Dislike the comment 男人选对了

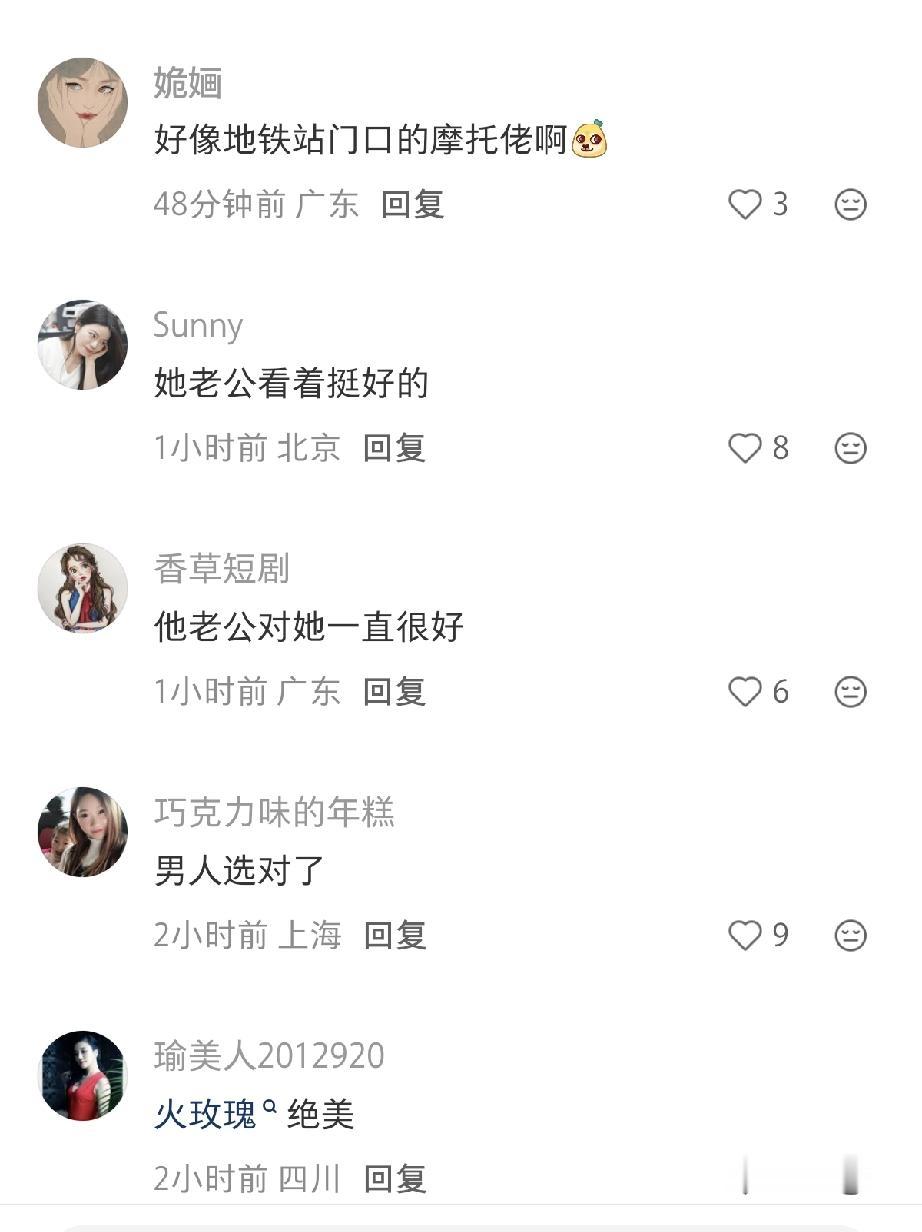[x=850, y=936]
